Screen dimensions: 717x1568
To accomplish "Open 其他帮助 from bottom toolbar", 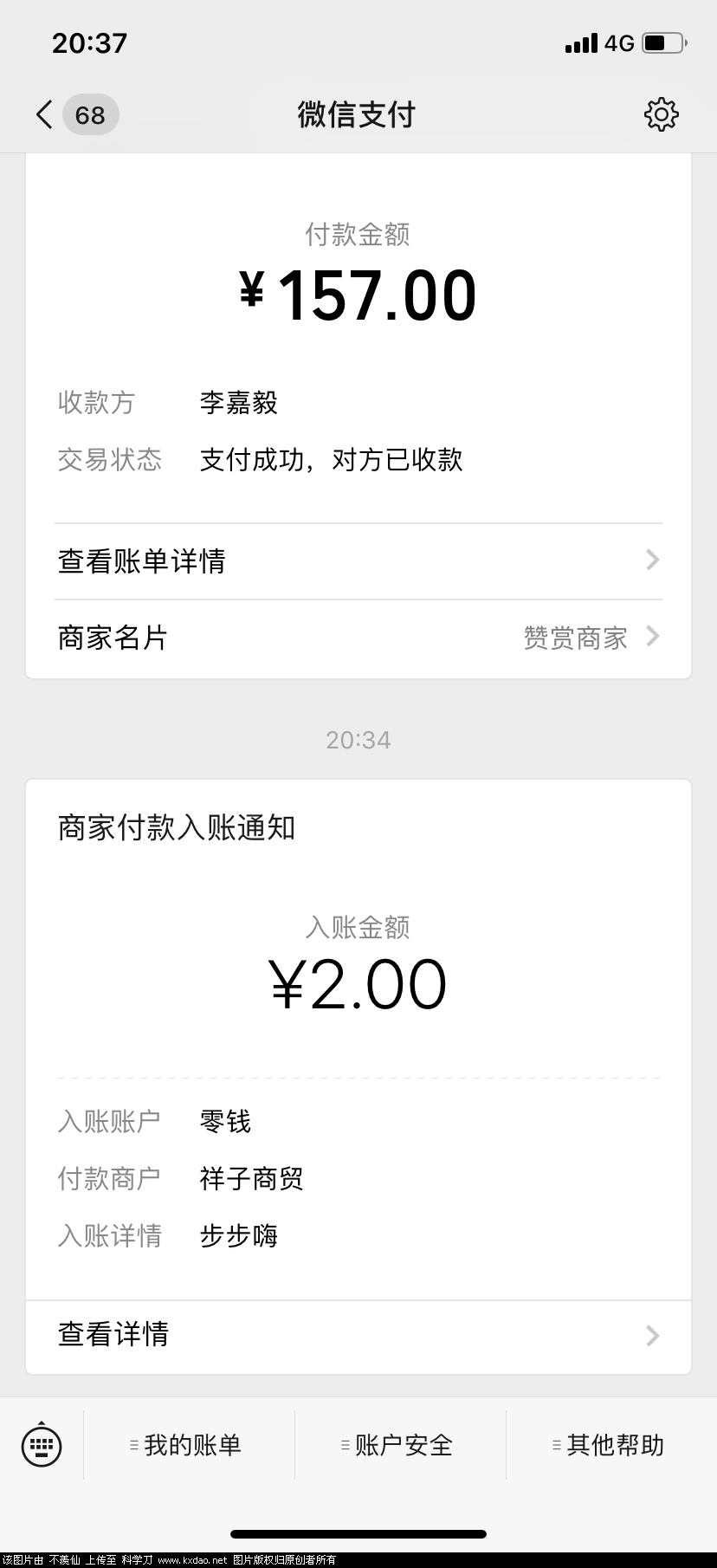I will tap(607, 1445).
